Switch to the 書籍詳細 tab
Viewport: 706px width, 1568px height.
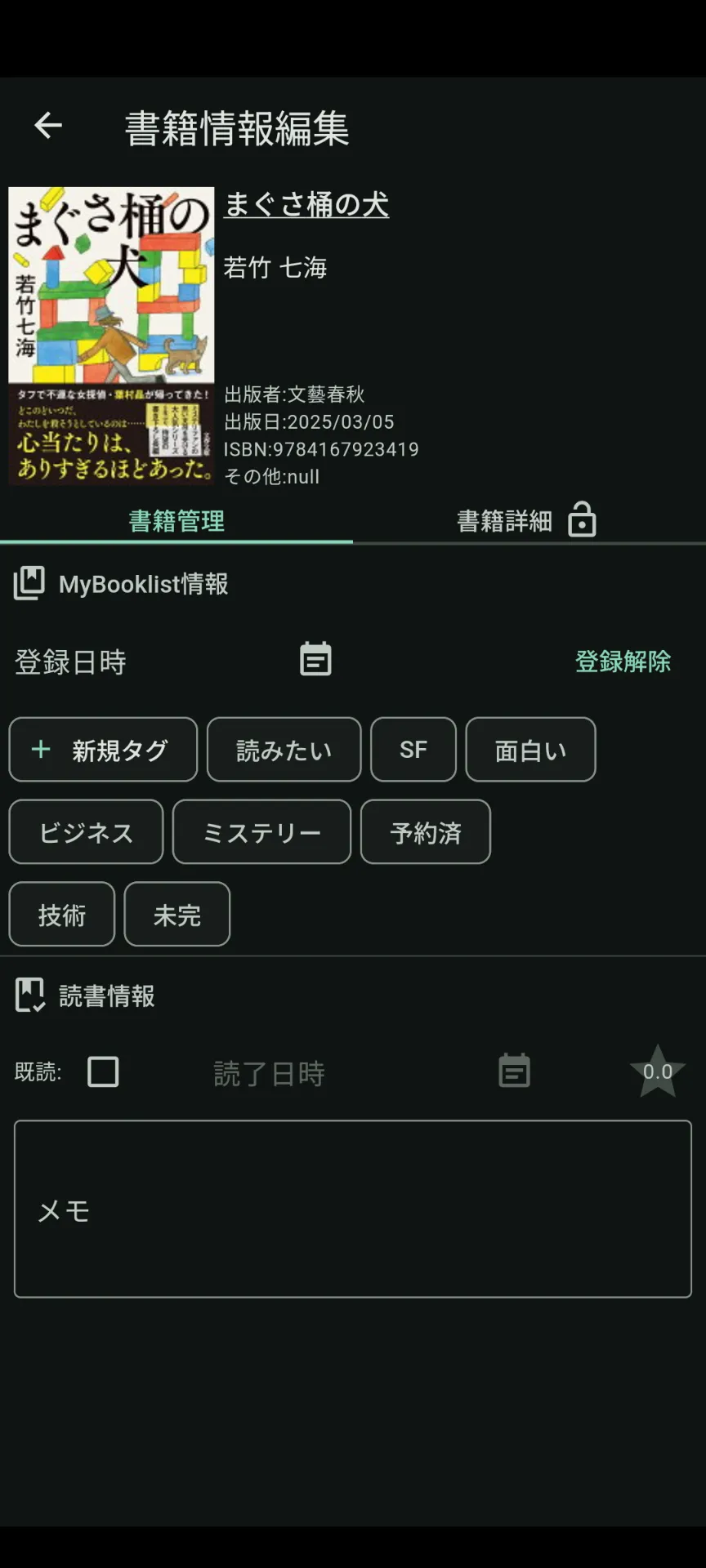(x=527, y=520)
